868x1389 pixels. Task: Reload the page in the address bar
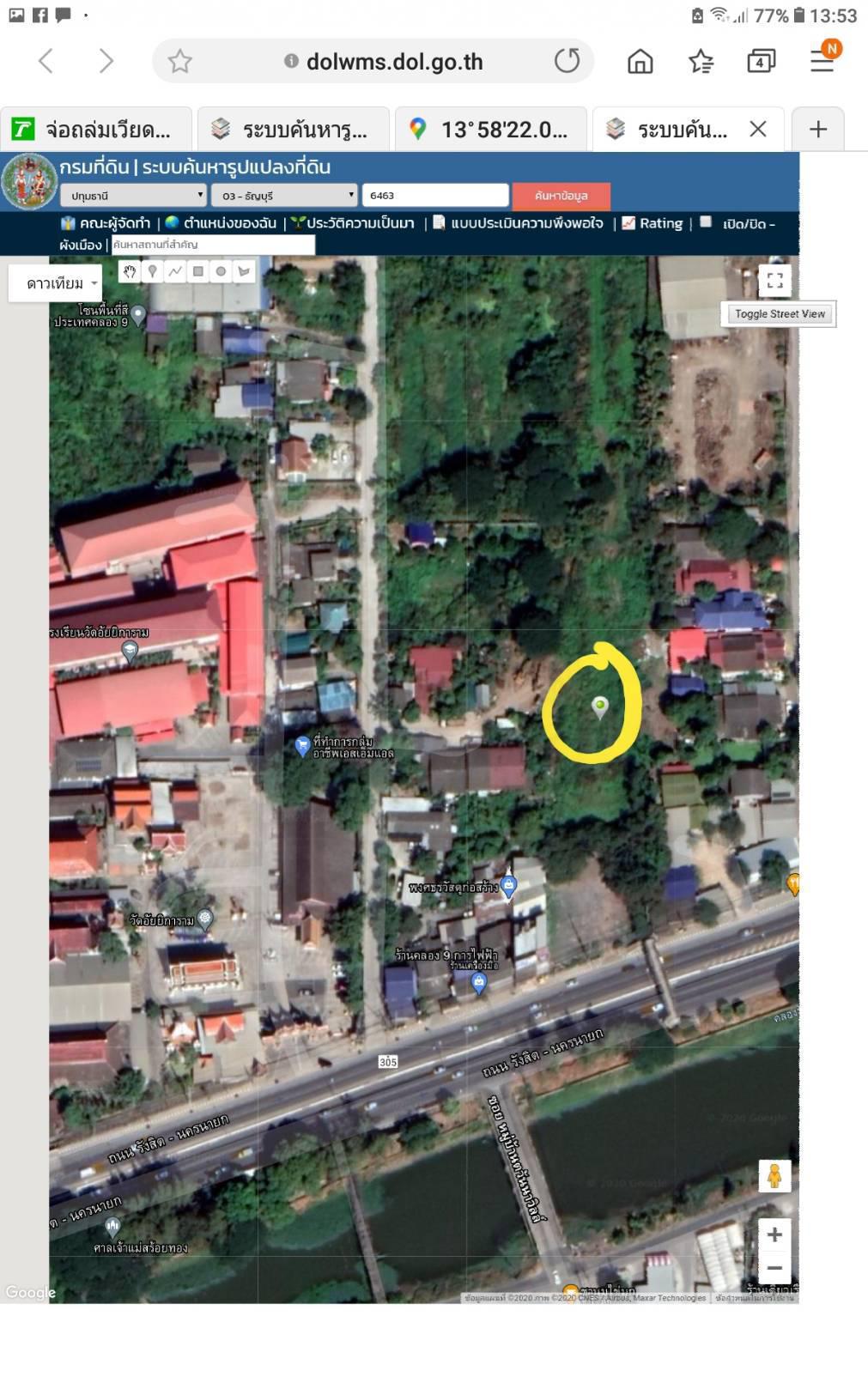click(x=567, y=61)
